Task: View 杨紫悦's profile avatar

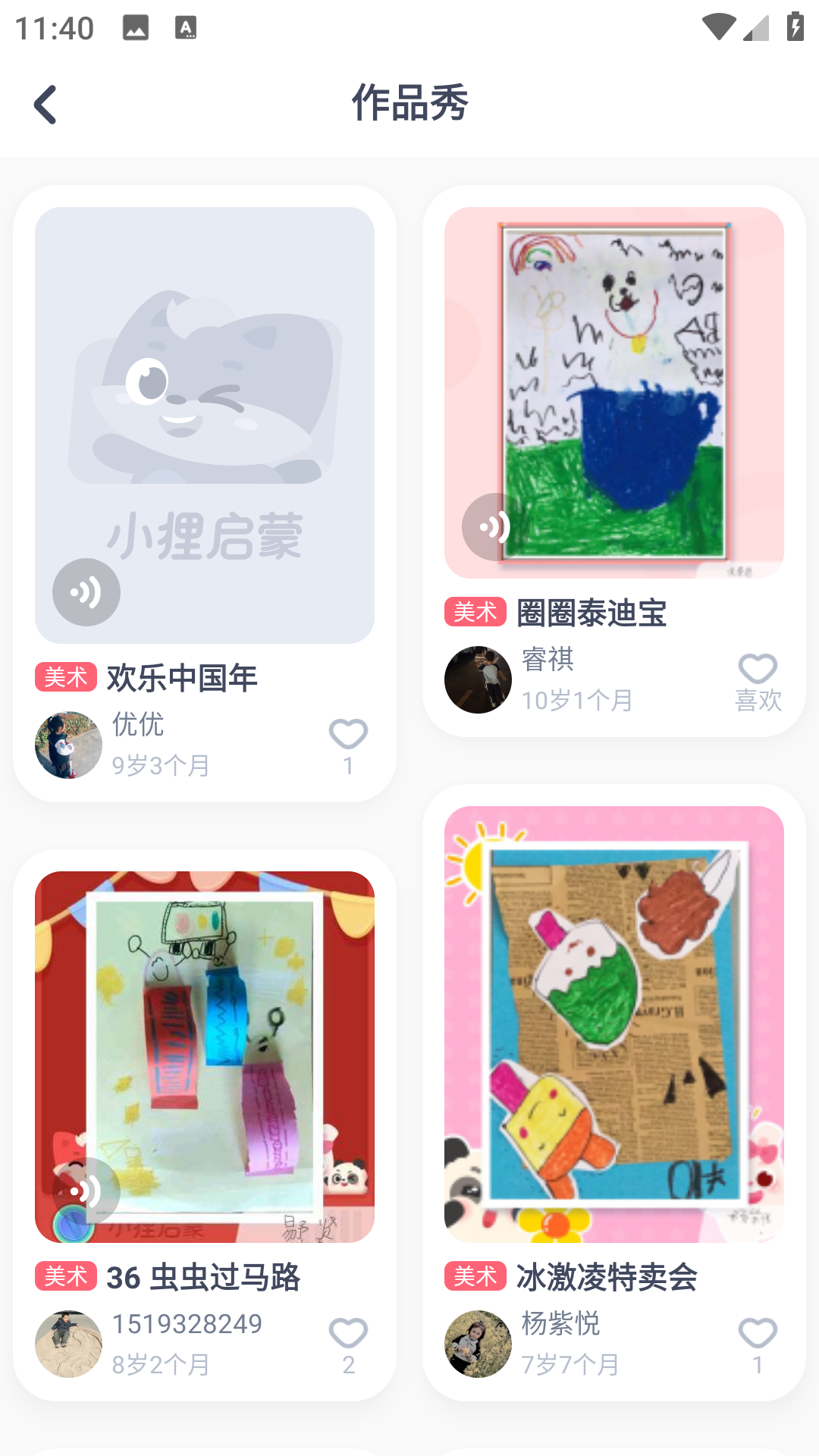Action: pos(478,1344)
